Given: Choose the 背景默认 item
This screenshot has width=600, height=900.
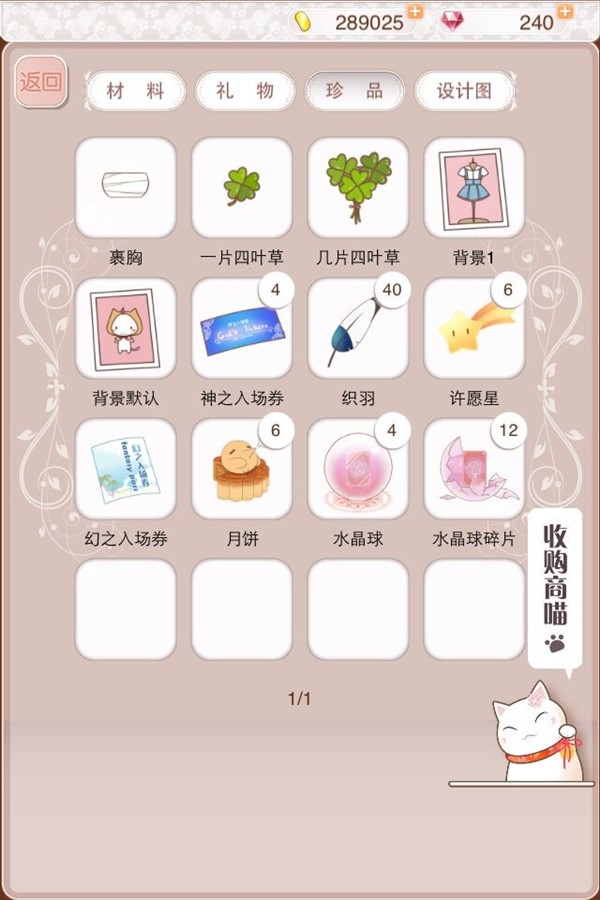Looking at the screenshot, I should 126,328.
